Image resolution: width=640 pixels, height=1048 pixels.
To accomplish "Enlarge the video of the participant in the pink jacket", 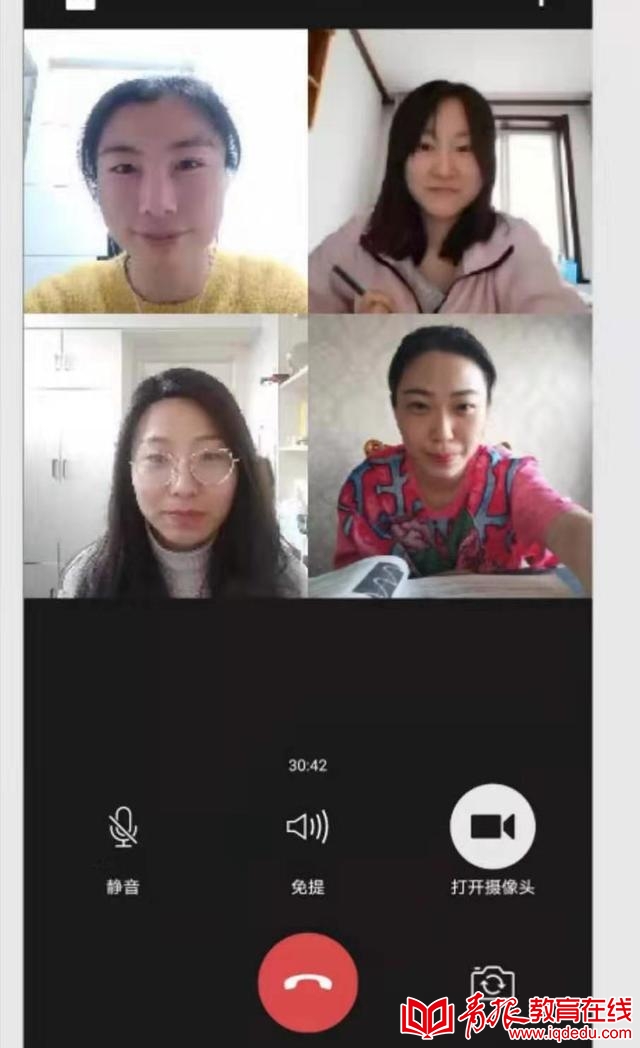I will click(x=449, y=171).
